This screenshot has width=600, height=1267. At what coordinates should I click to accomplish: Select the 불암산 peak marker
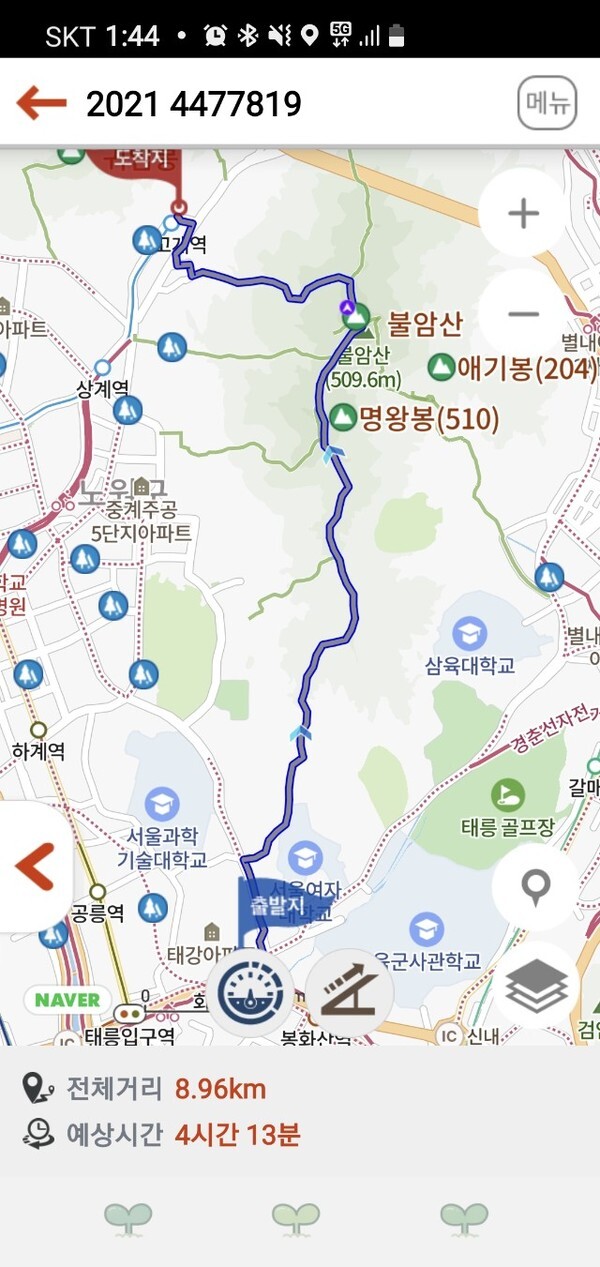click(x=355, y=319)
